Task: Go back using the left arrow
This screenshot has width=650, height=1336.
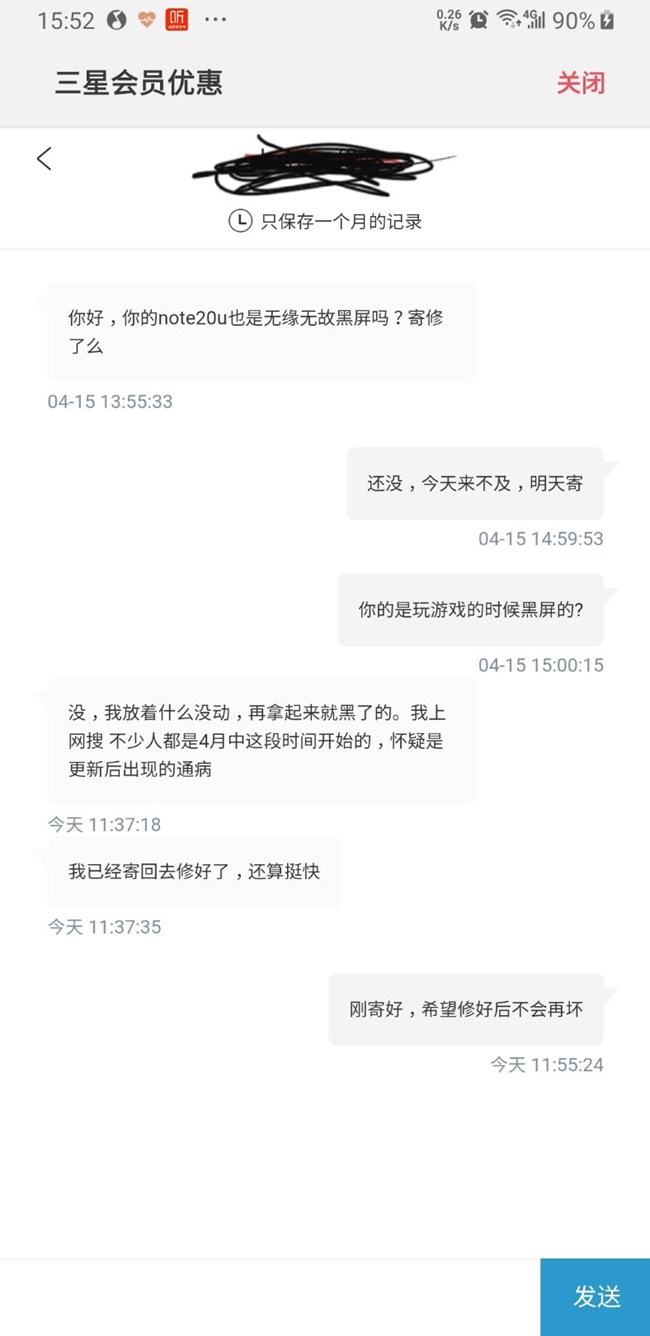Action: pyautogui.click(x=44, y=159)
